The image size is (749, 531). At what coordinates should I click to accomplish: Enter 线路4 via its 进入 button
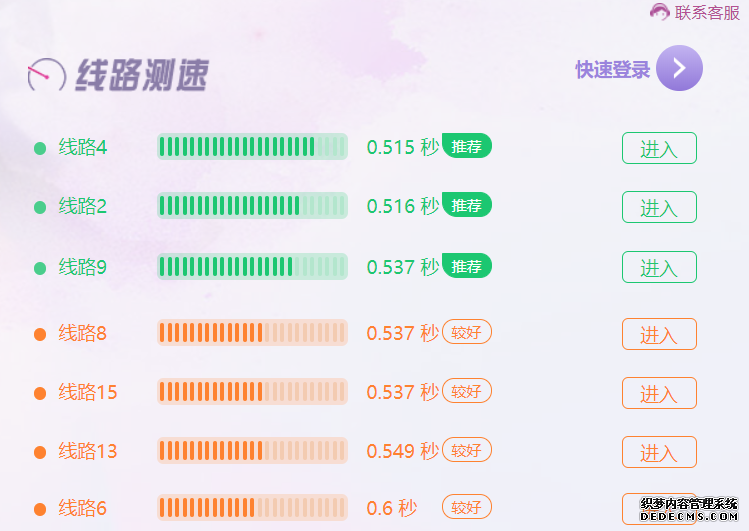coord(659,148)
